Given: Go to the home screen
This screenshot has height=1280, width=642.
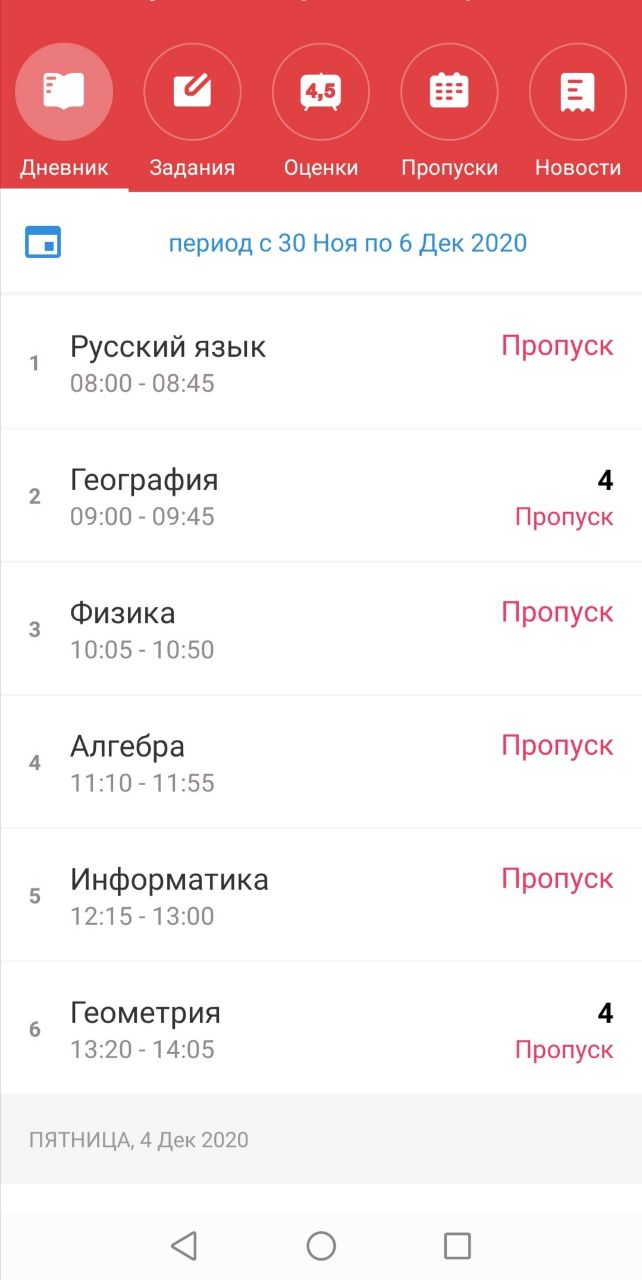Looking at the screenshot, I should tap(321, 1245).
